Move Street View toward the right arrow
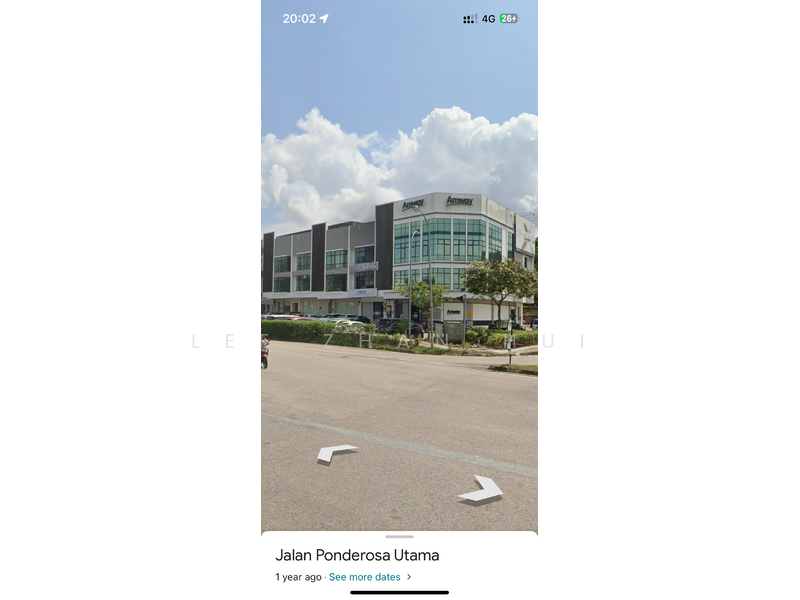 click(x=481, y=489)
